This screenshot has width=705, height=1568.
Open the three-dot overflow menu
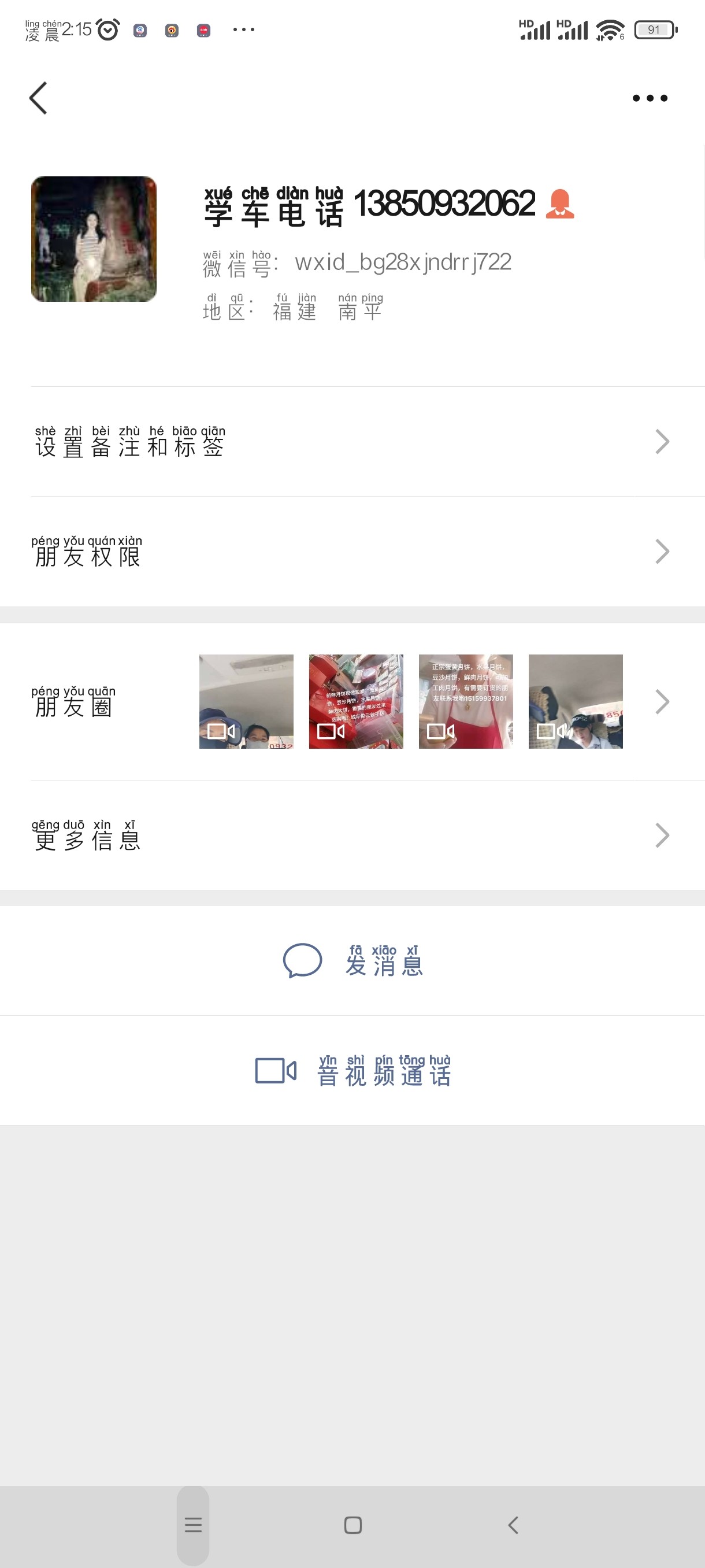tap(650, 98)
